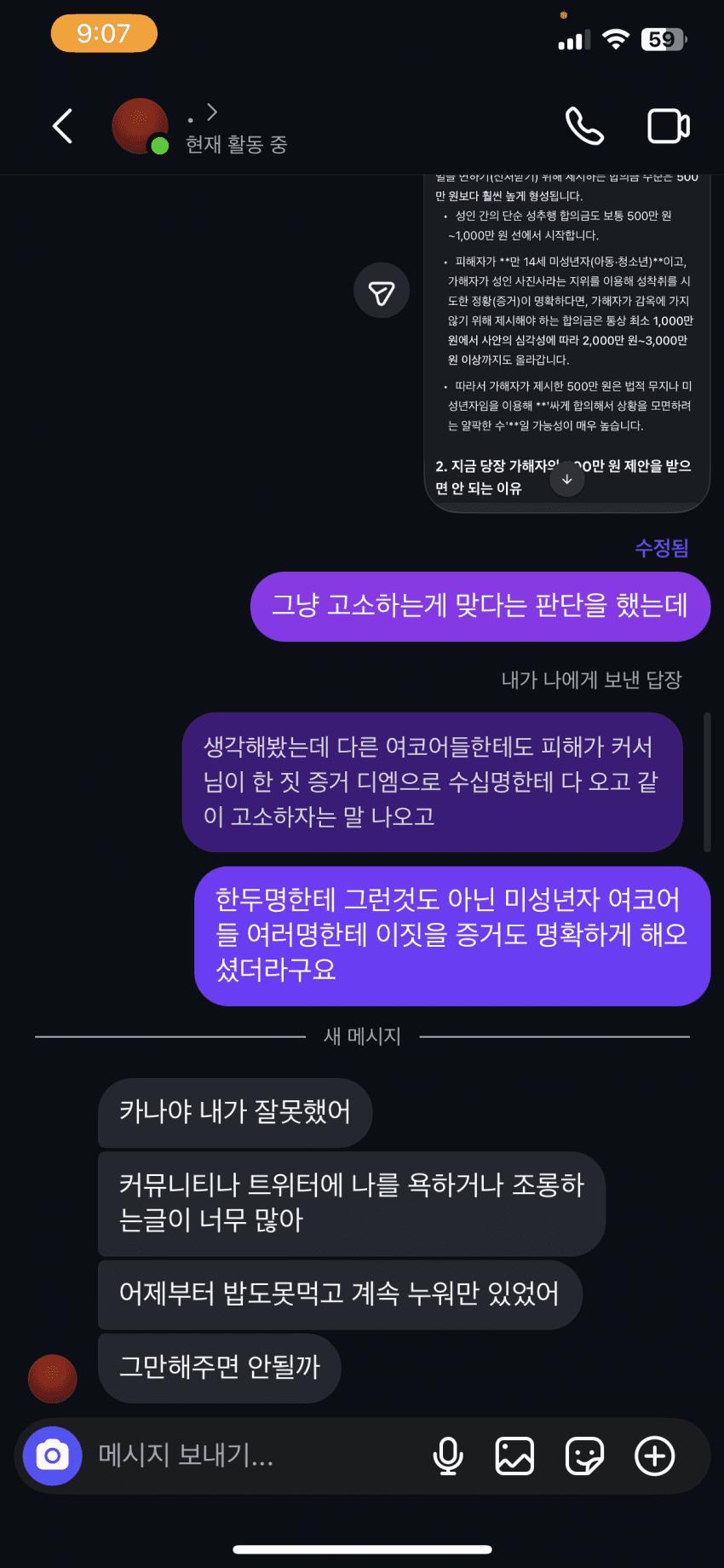Open more options plus button
724x1568 pixels.
point(655,1456)
